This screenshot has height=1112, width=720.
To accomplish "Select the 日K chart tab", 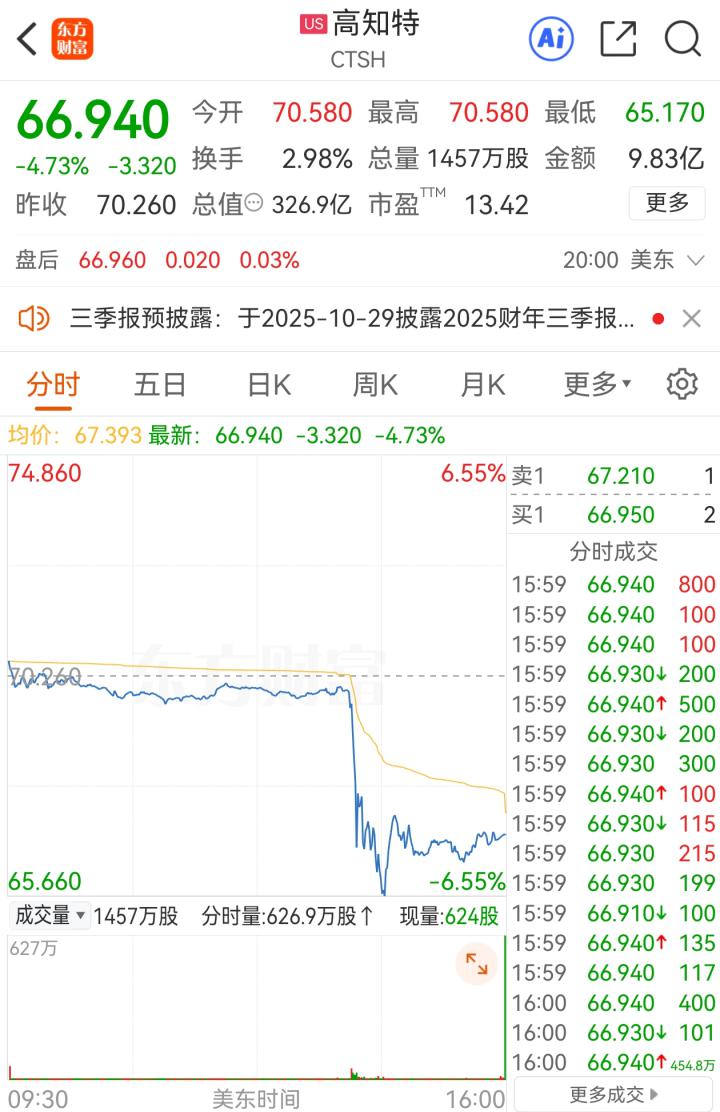I will pyautogui.click(x=268, y=384).
